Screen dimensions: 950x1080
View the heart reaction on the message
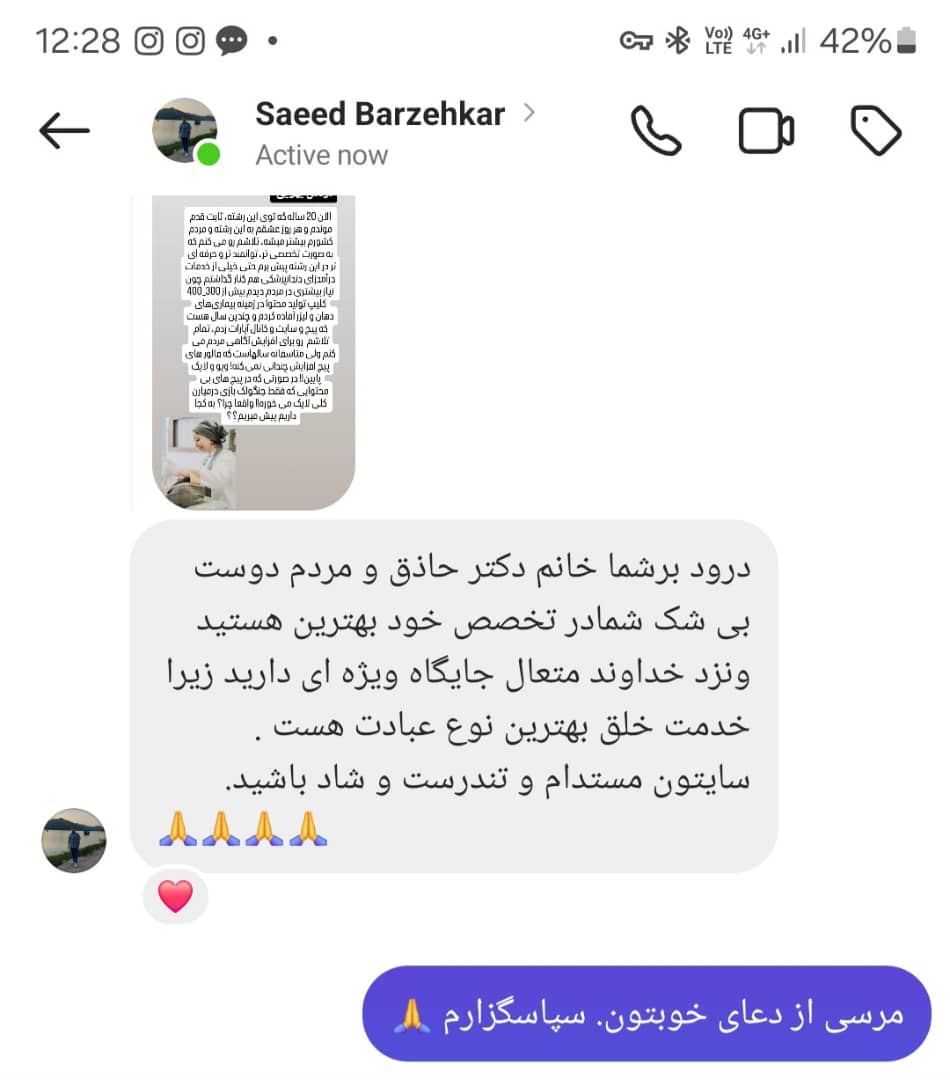pos(175,896)
